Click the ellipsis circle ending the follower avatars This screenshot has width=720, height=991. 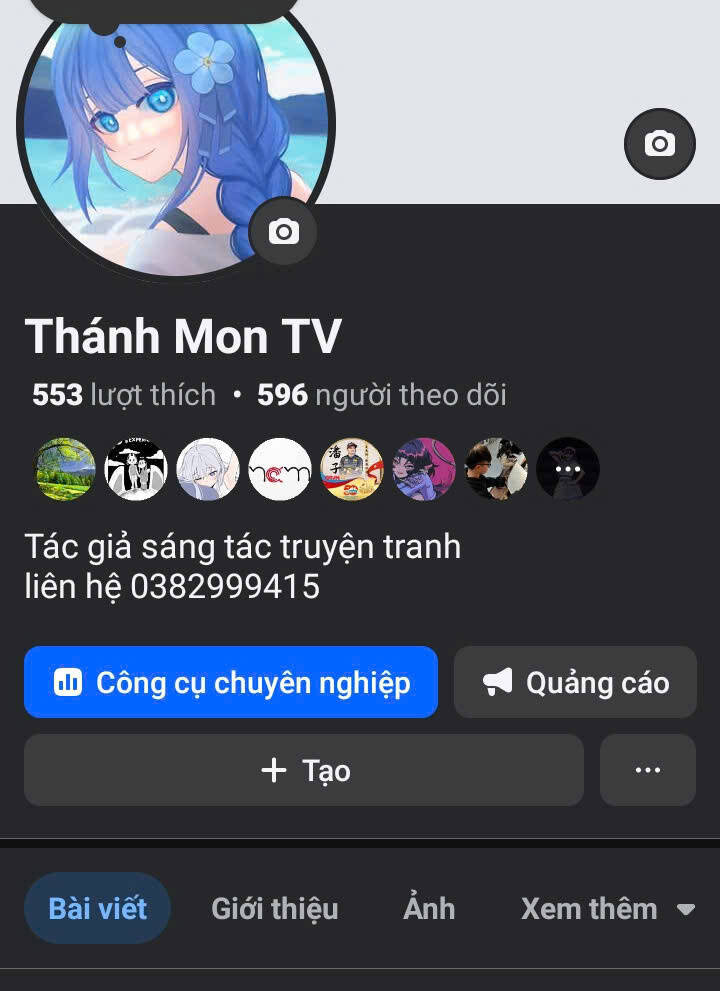coord(568,469)
